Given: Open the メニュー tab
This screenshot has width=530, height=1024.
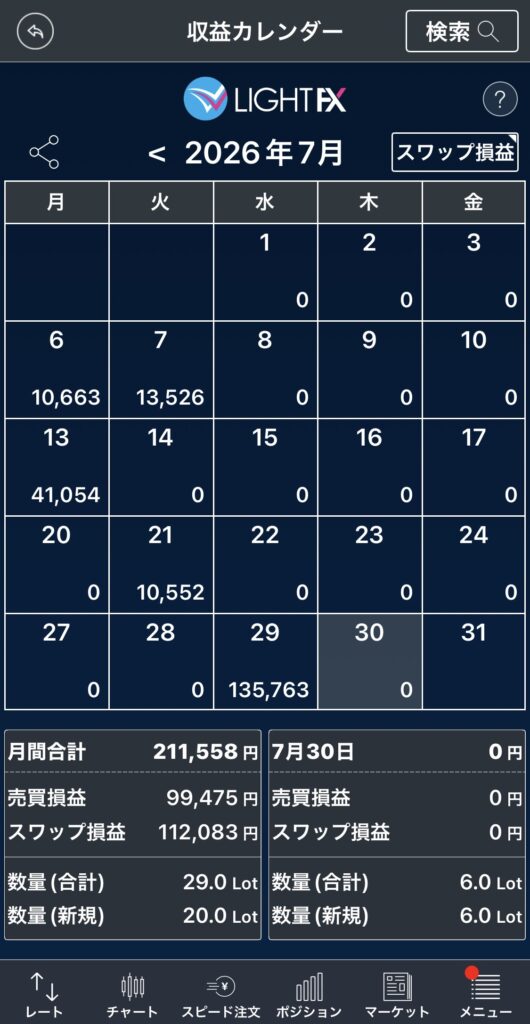Looking at the screenshot, I should coord(484,994).
